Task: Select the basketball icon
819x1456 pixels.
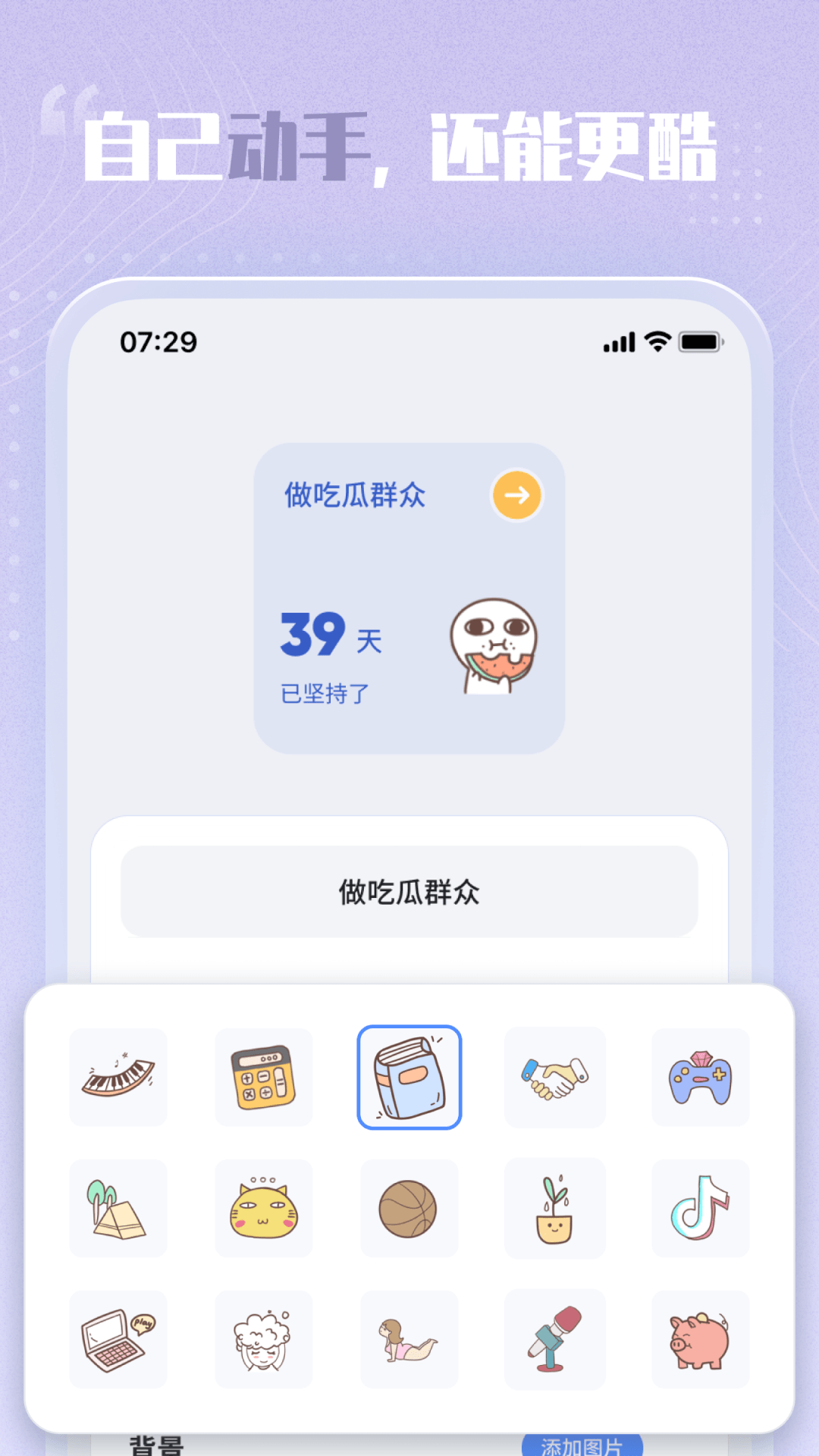Action: 409,1209
